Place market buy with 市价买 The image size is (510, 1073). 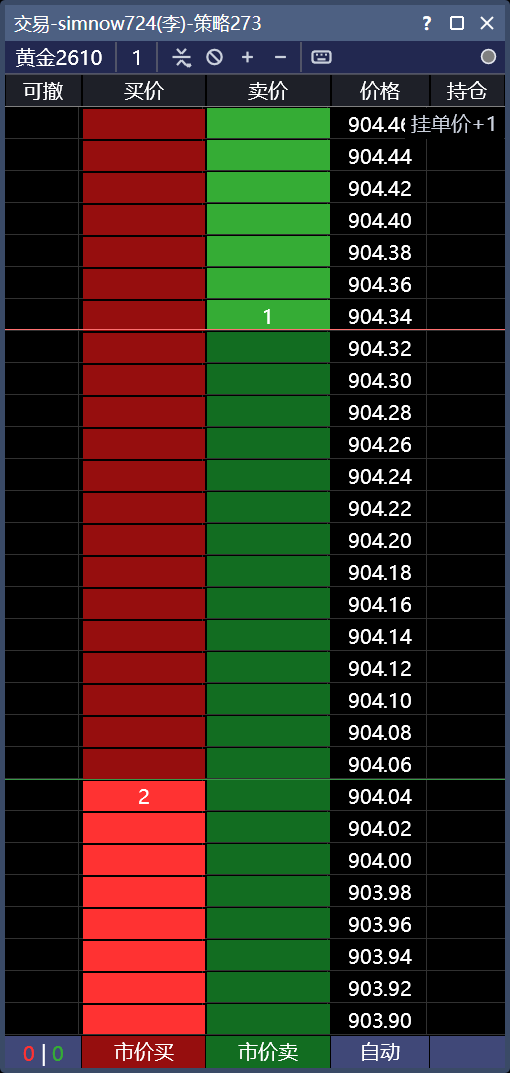[x=144, y=1052]
